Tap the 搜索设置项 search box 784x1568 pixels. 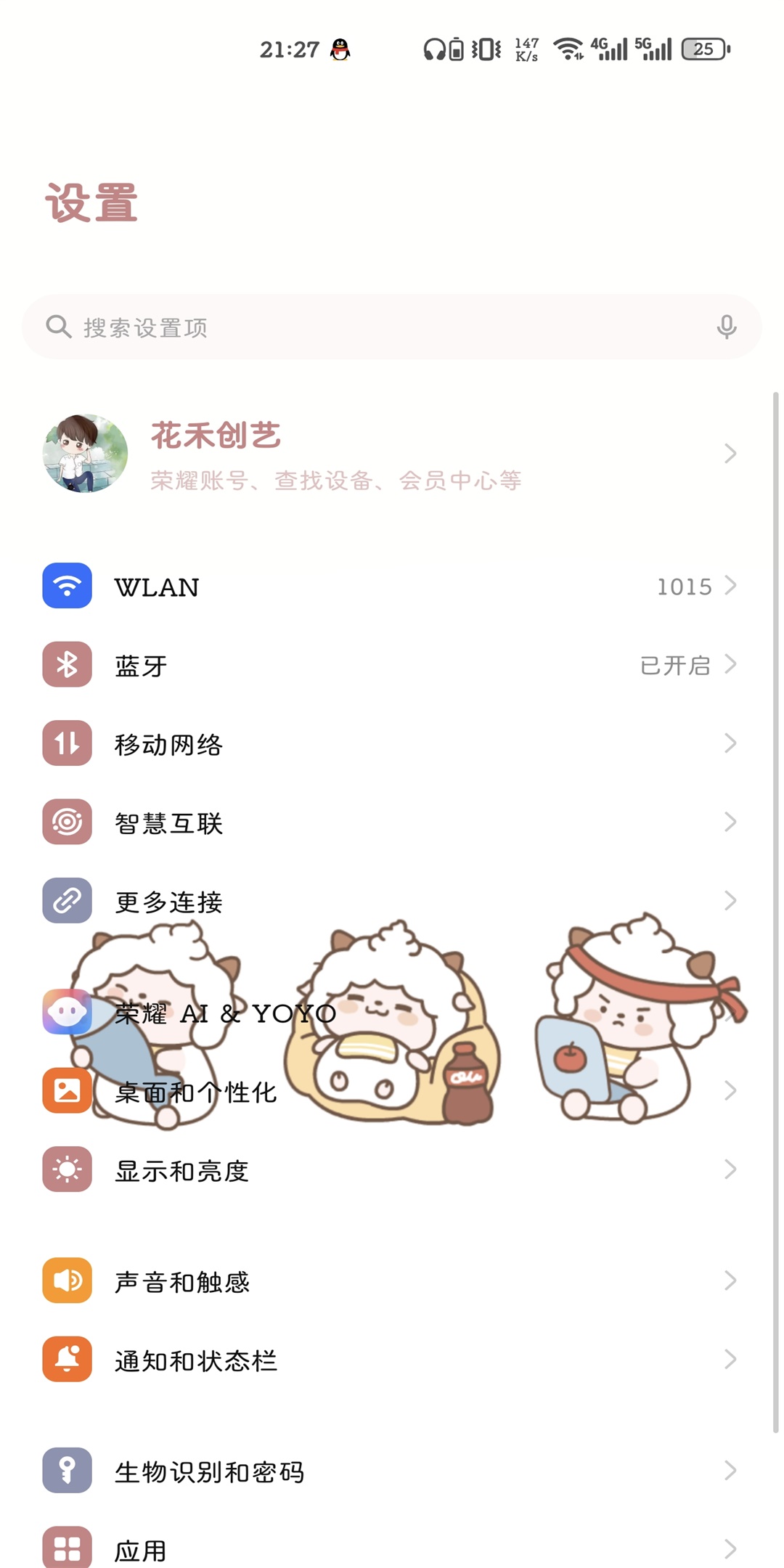pyautogui.click(x=363, y=327)
